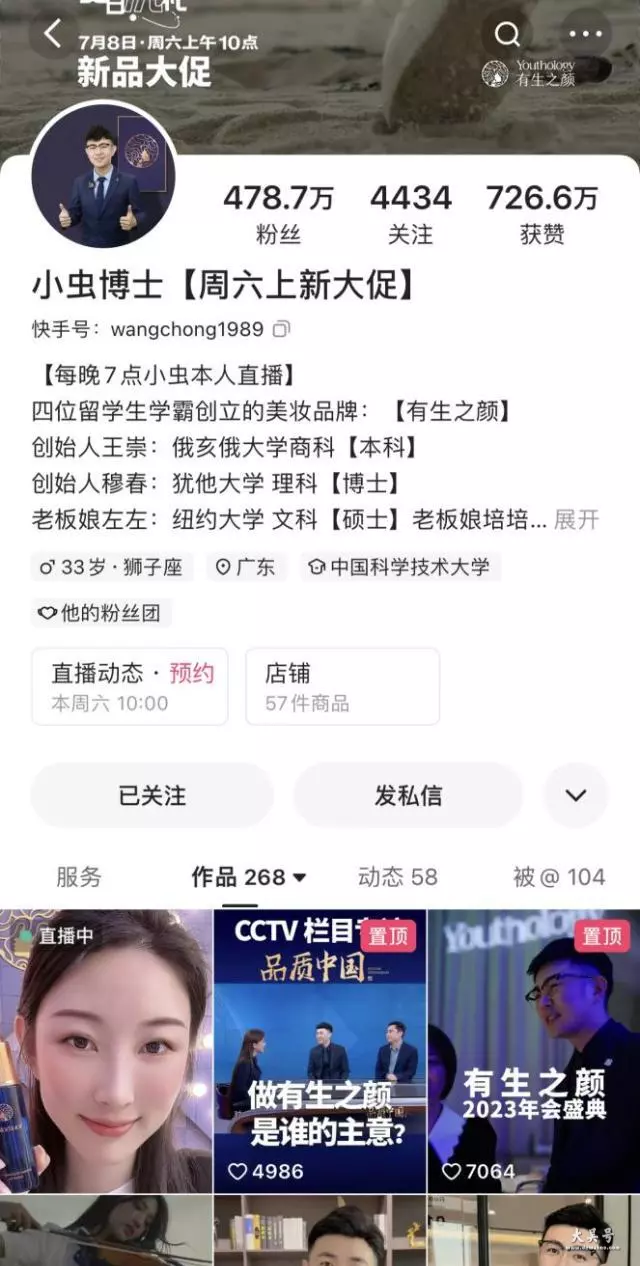Expand the bio with 展开
This screenshot has height=1266, width=640.
click(x=577, y=520)
